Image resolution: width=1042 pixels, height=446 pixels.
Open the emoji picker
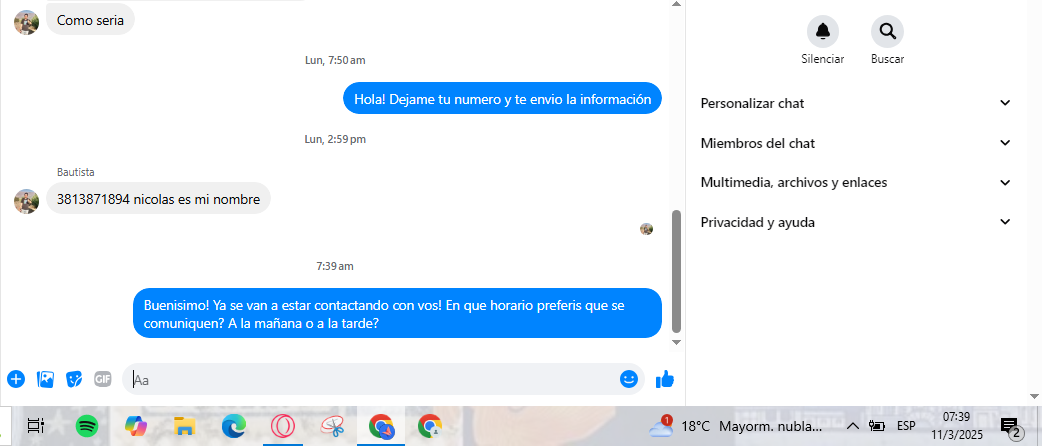click(x=629, y=379)
